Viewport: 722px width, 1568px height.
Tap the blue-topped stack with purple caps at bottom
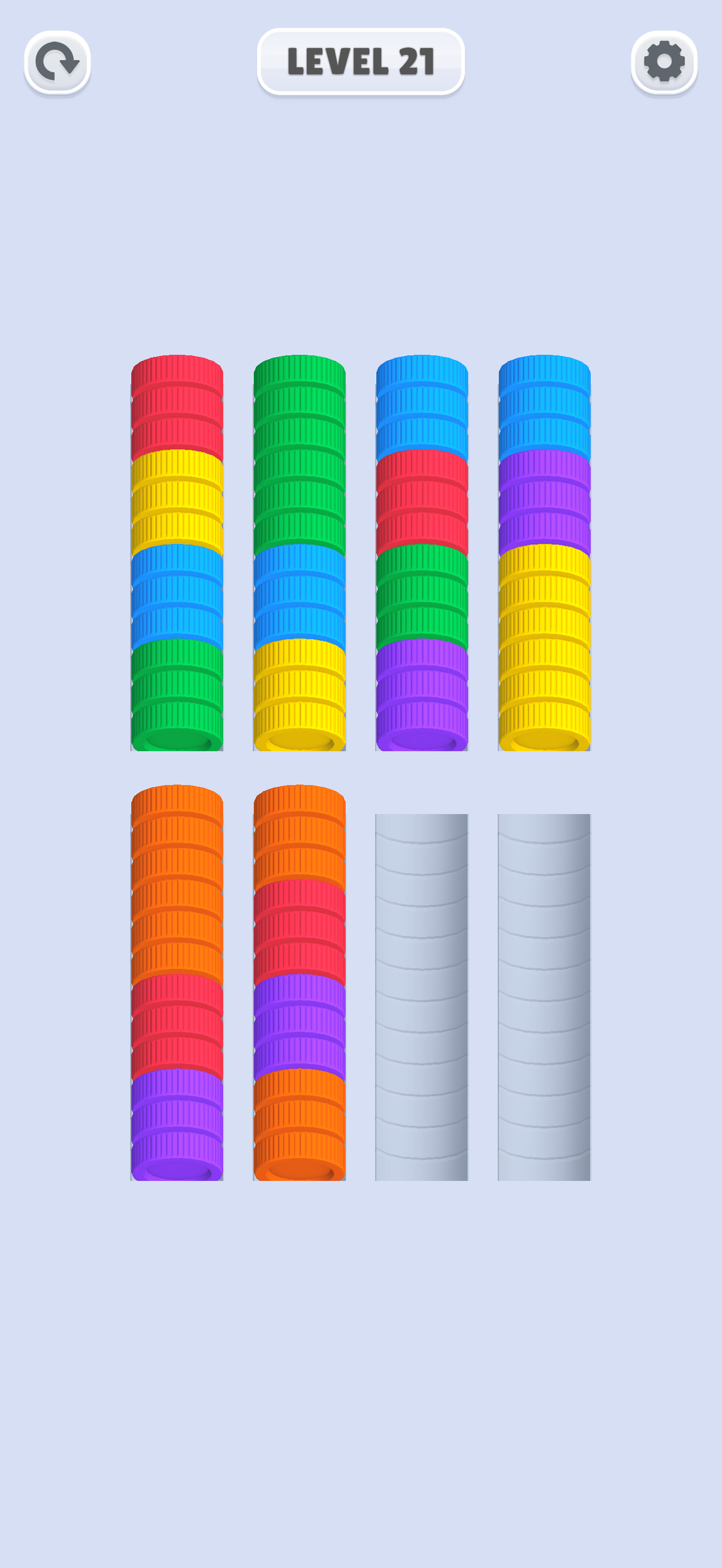tap(422, 553)
